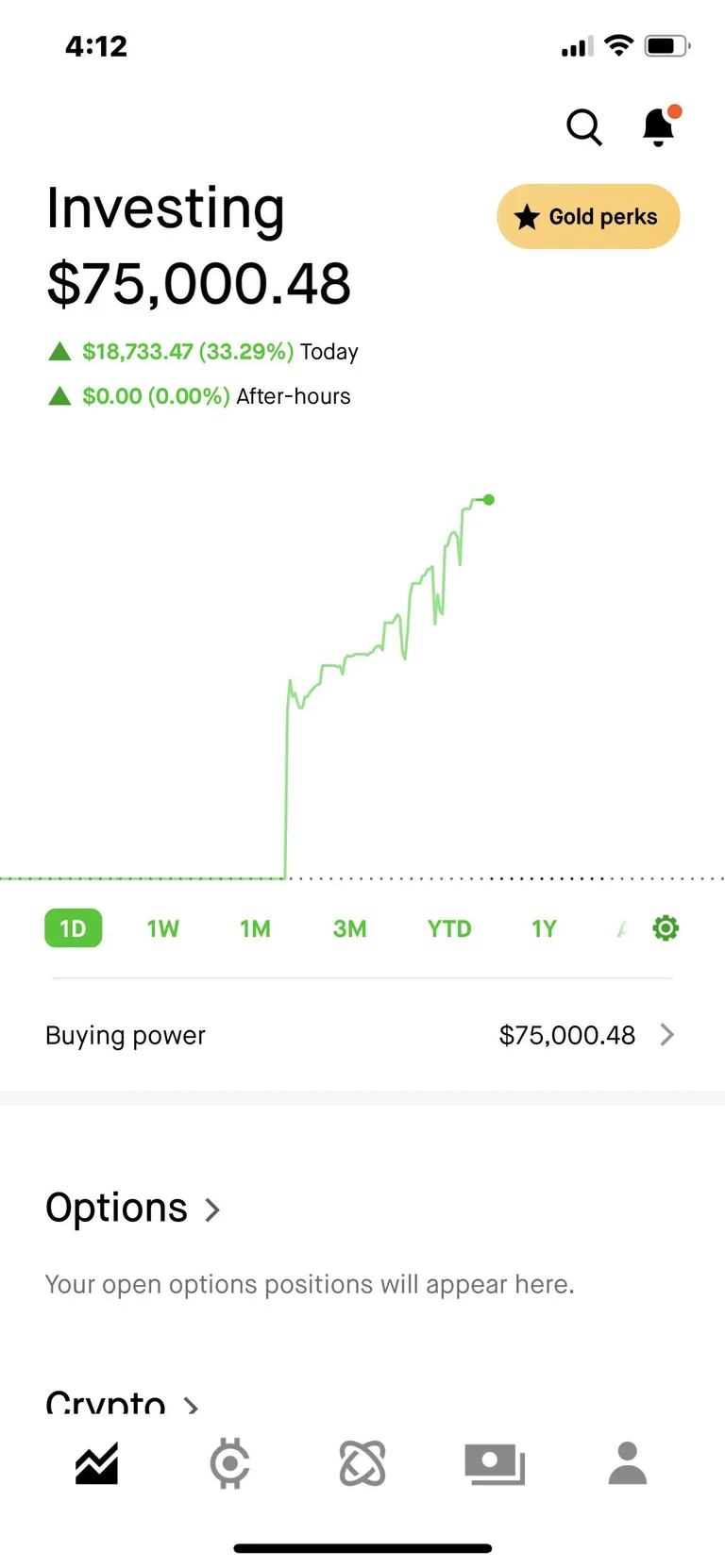Open Buying power details via the chevron

(668, 1035)
